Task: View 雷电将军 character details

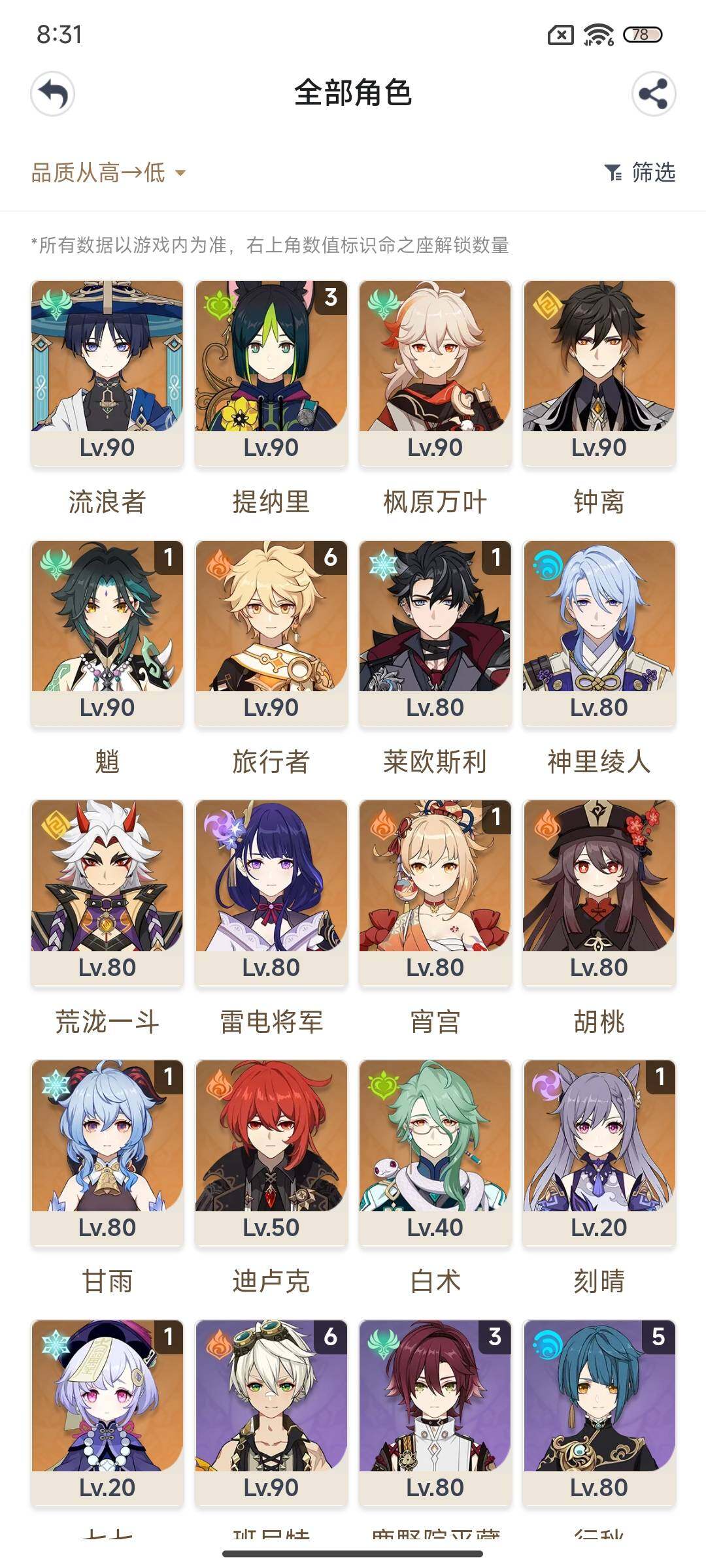Action: [x=271, y=892]
